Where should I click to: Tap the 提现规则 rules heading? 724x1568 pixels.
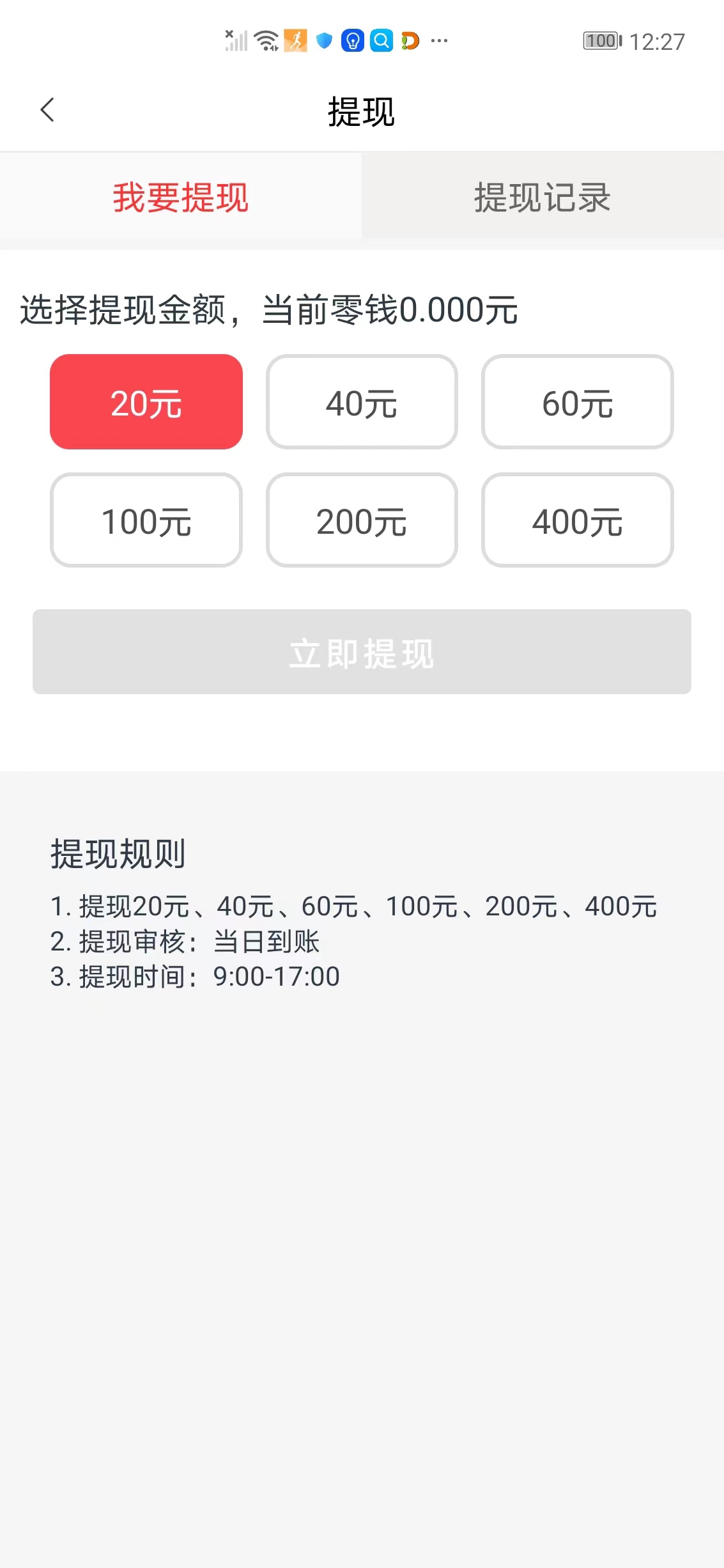[x=118, y=853]
